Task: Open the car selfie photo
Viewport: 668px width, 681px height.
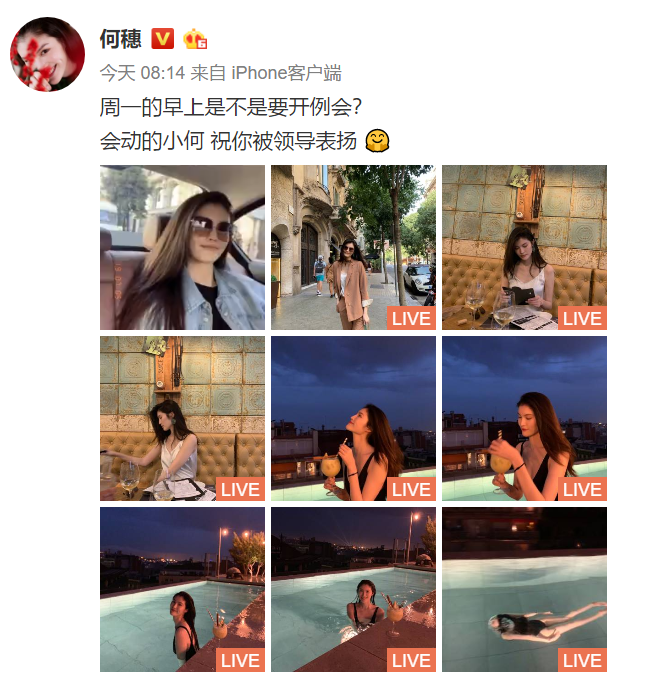Action: click(x=182, y=247)
